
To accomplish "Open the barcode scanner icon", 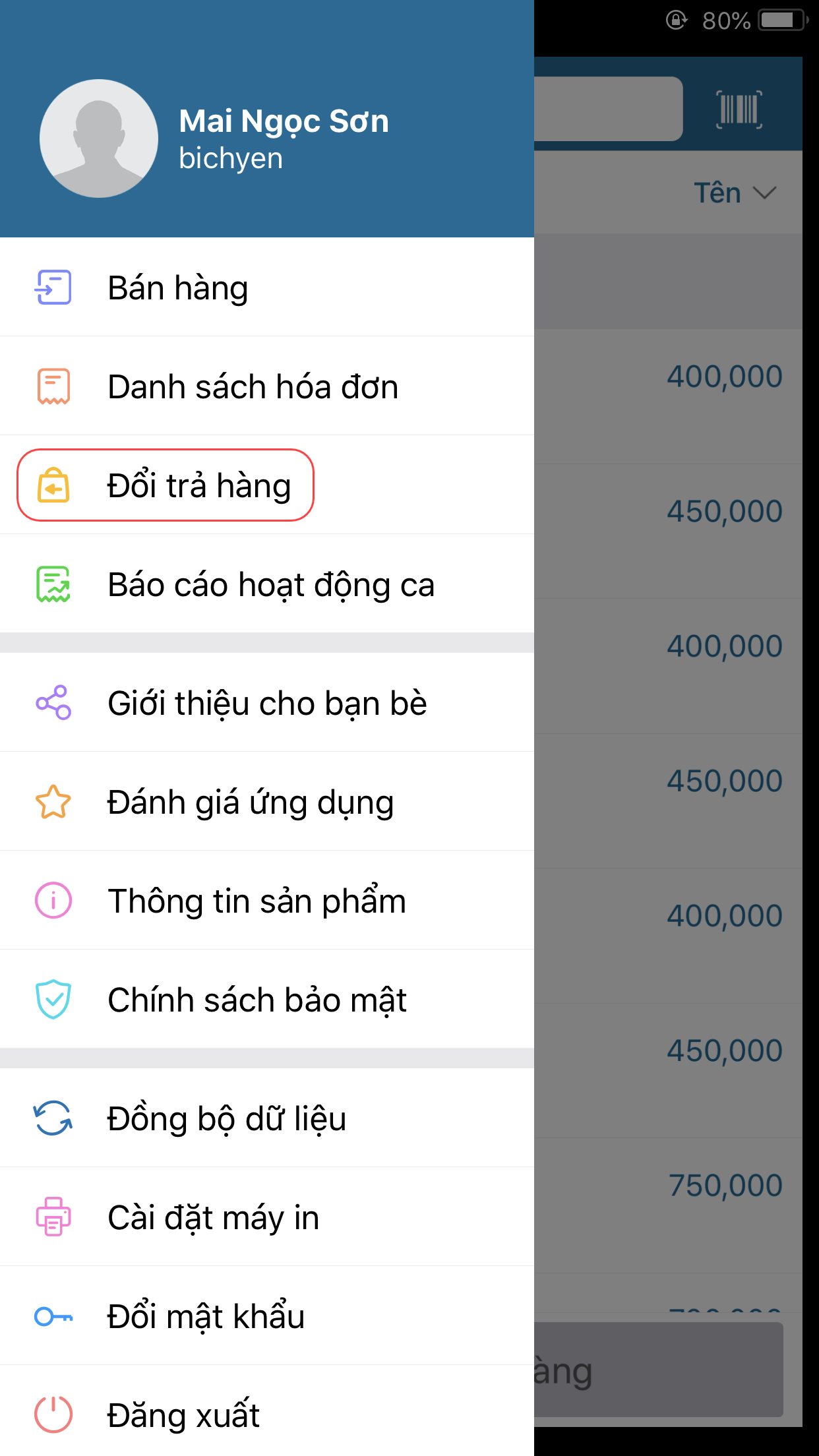I will [739, 109].
